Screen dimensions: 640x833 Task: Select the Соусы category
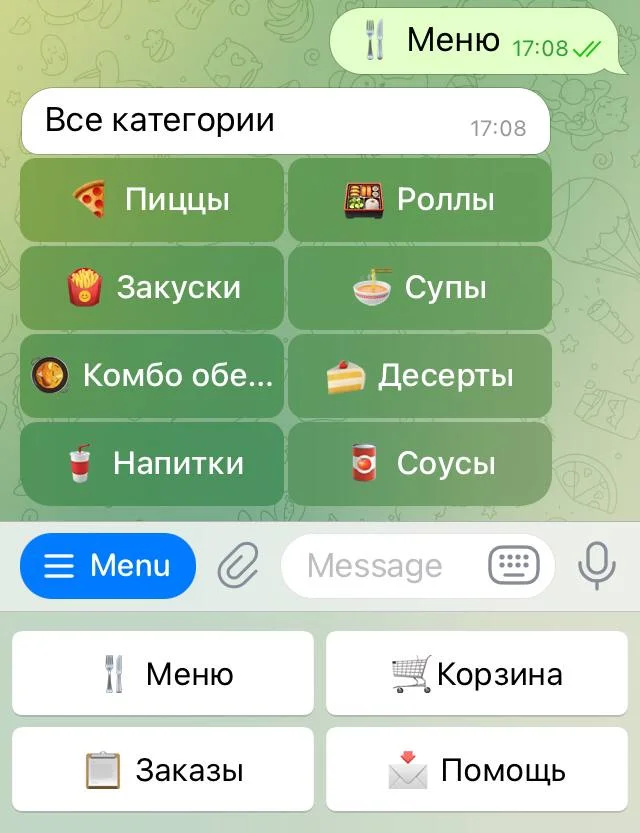click(x=420, y=464)
